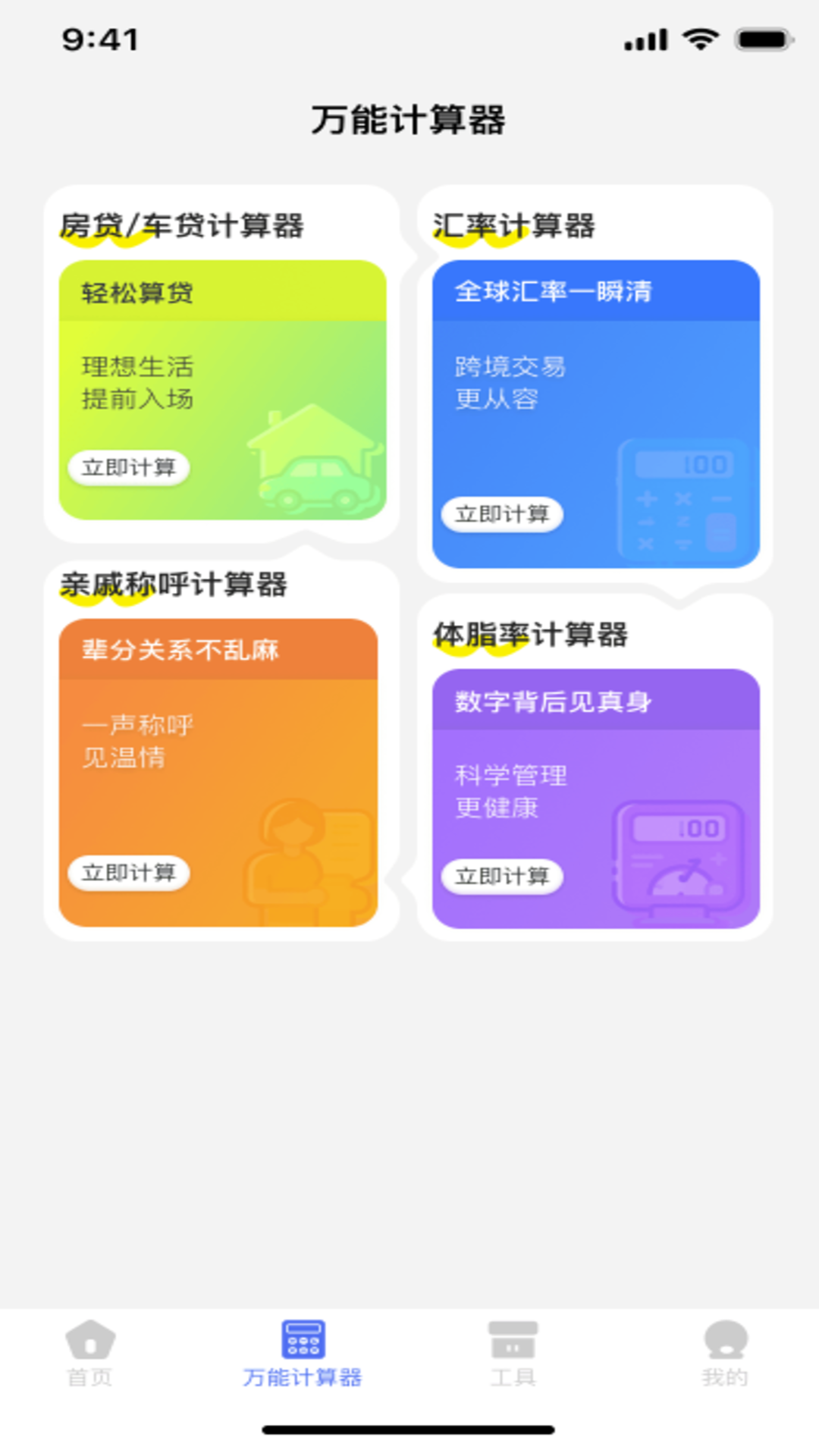819x1456 pixels.
Task: Click 立即计算 on 汇率计算器 card
Action: (x=503, y=513)
